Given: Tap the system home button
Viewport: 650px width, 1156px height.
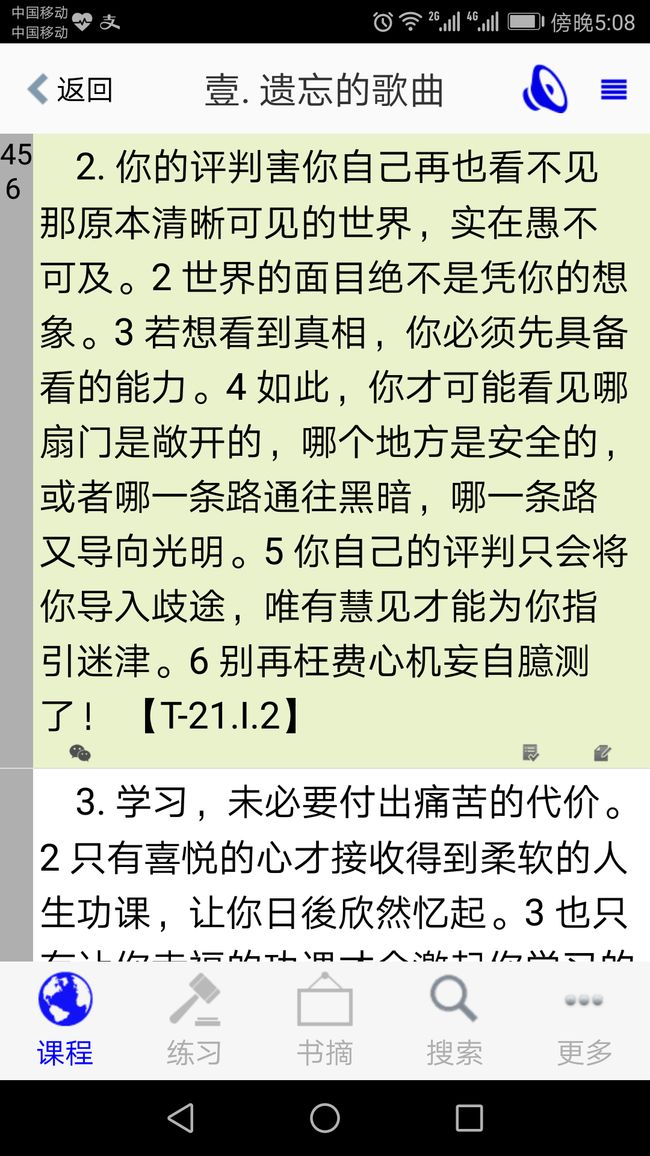Looking at the screenshot, I should coord(325,1118).
